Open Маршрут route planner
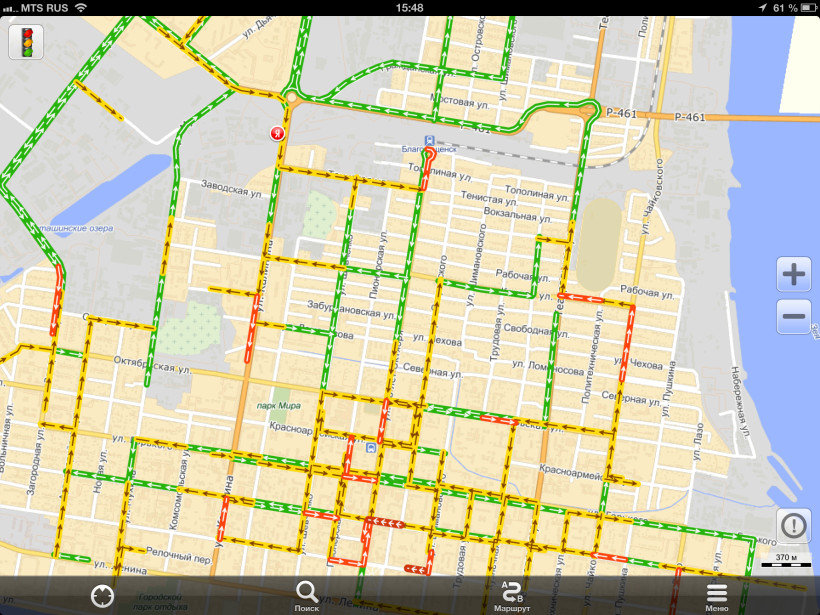This screenshot has height=615, width=820. [511, 595]
